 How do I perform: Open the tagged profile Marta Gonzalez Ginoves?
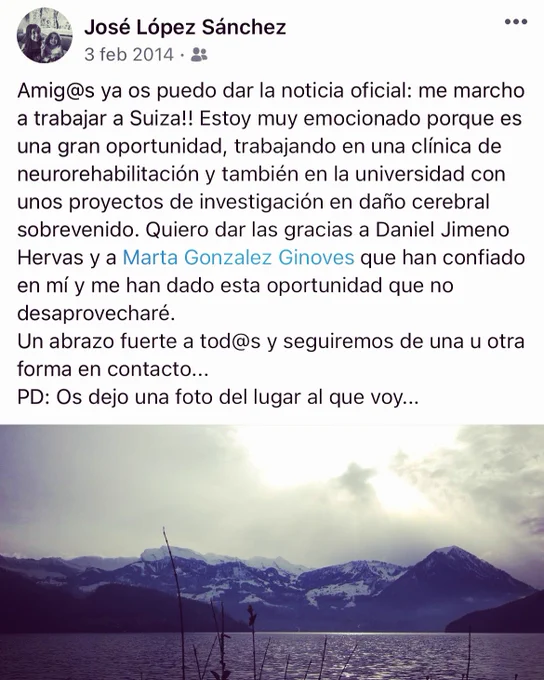coord(239,258)
